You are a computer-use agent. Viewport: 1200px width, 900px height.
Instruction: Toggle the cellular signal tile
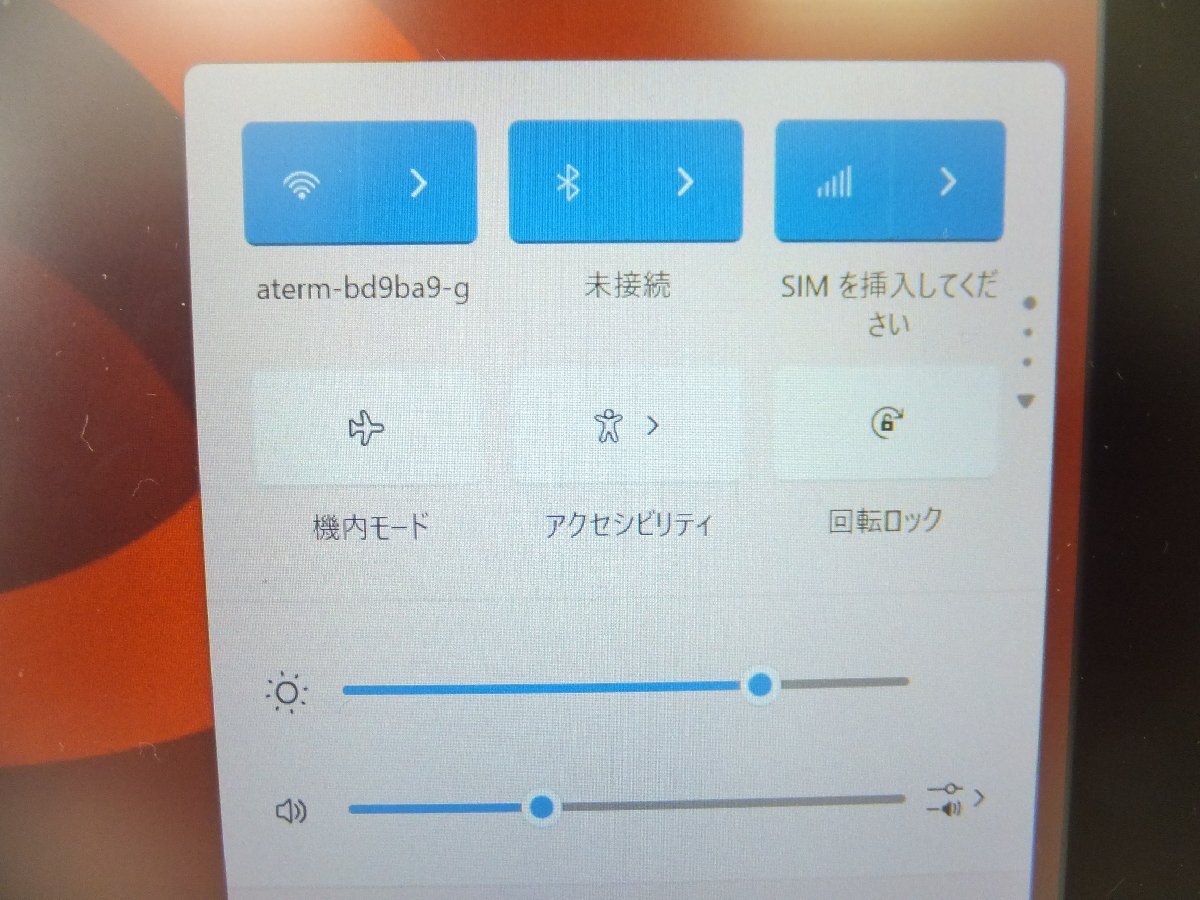[x=834, y=182]
